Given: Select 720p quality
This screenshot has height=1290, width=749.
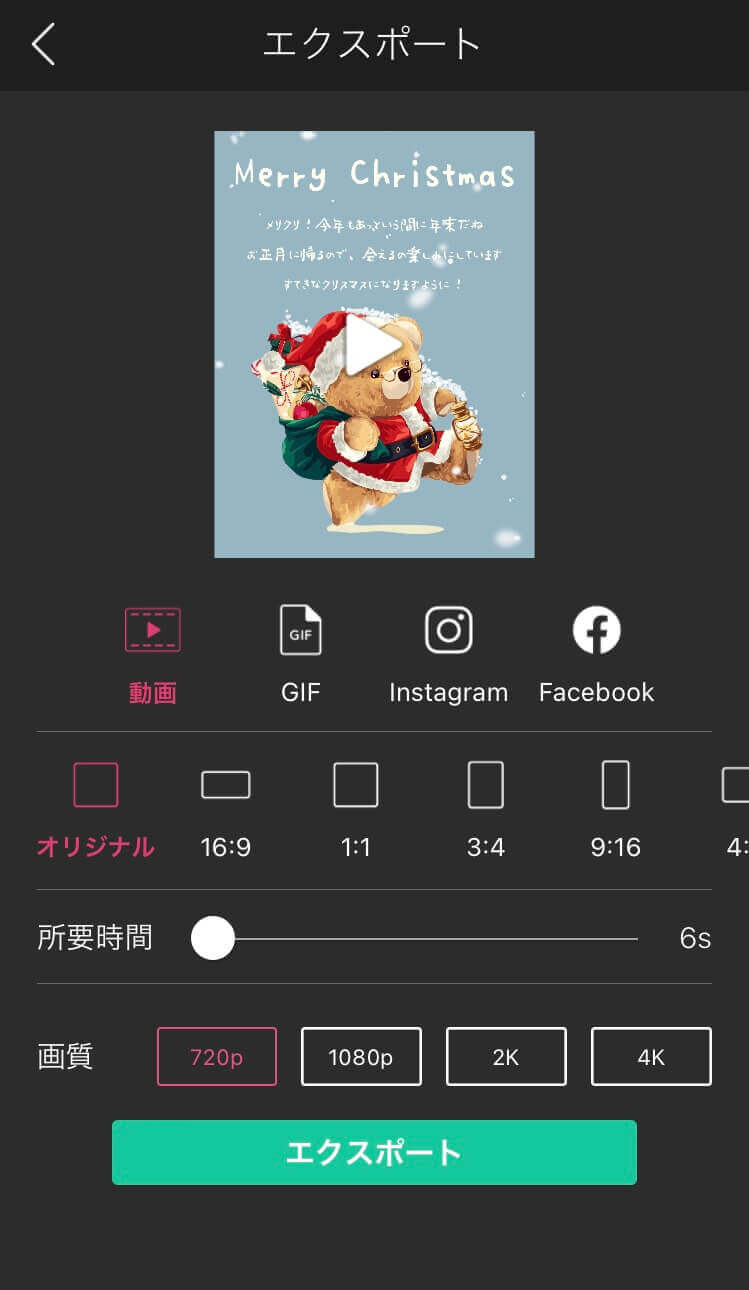Looking at the screenshot, I should click(x=217, y=1056).
